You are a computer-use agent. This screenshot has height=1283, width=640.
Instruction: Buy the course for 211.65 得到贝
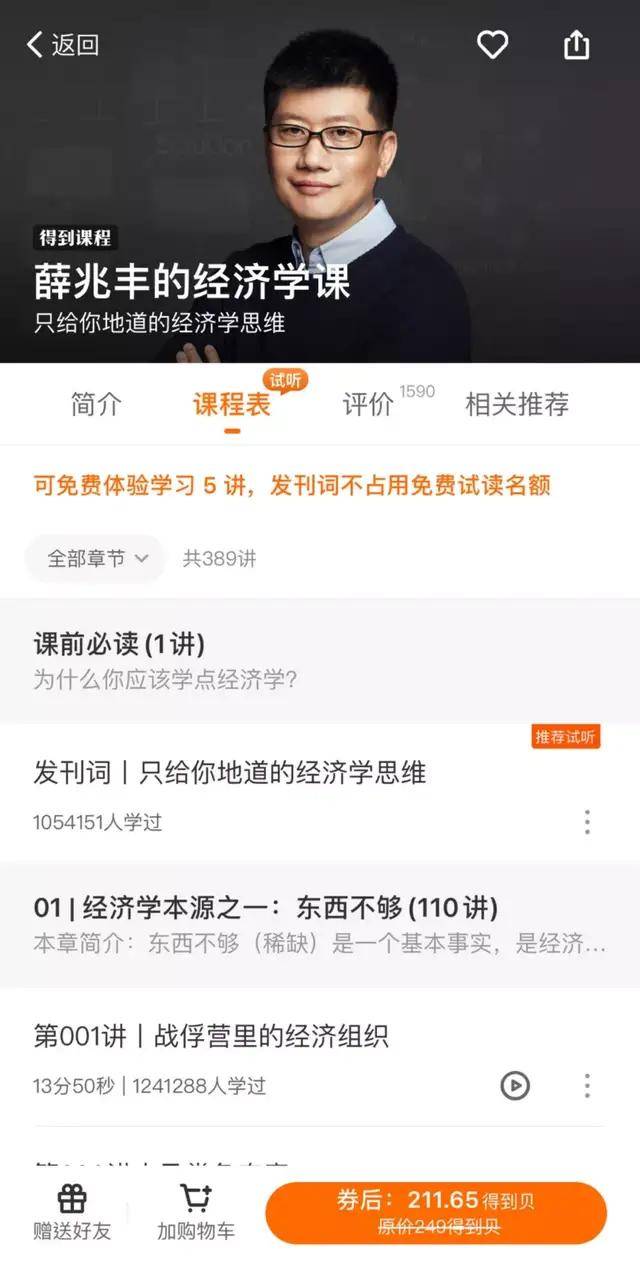coord(436,1213)
